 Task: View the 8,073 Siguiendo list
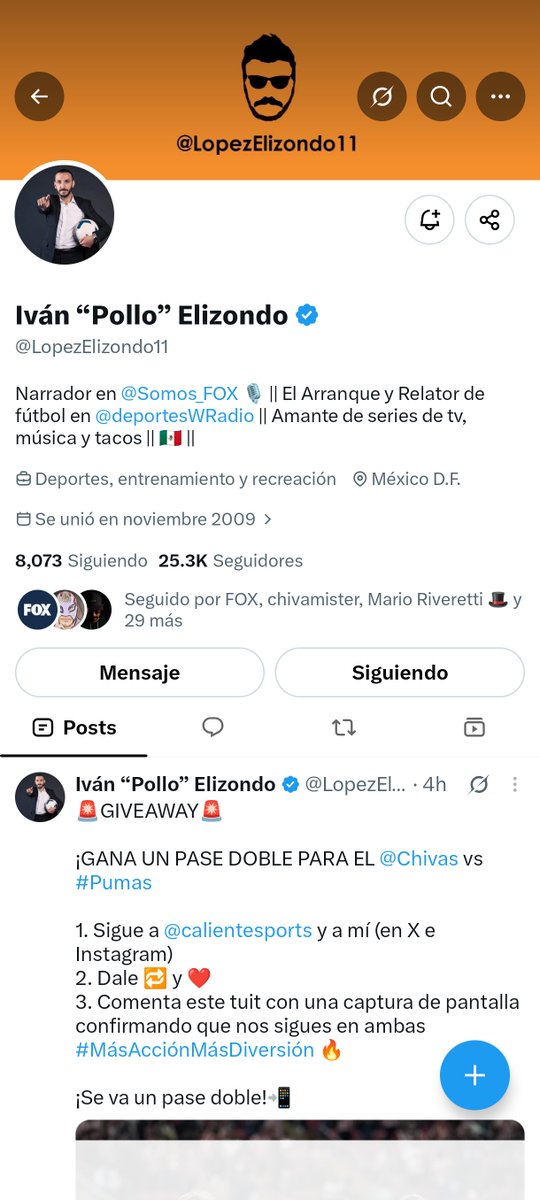click(x=81, y=561)
